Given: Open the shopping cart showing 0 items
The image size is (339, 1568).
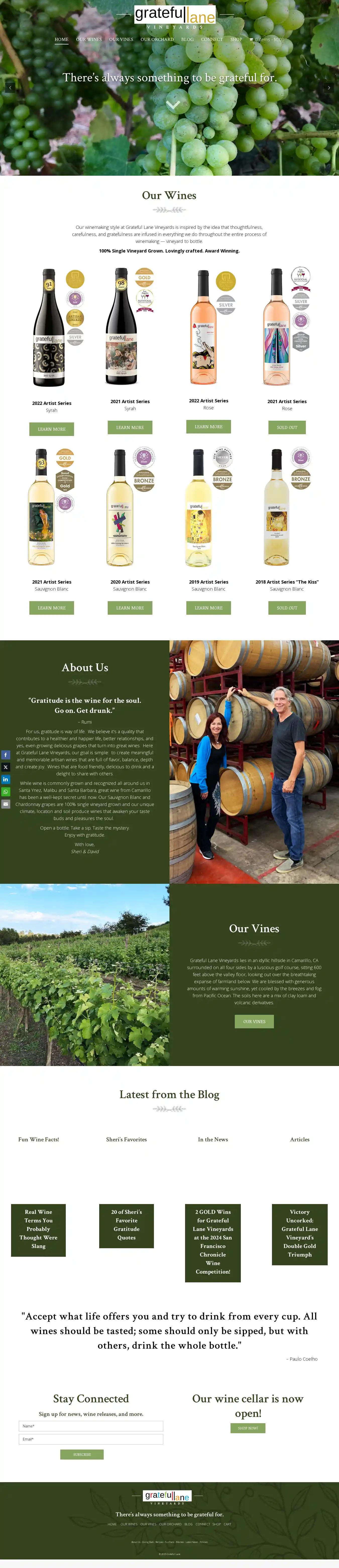Looking at the screenshot, I should pos(267,40).
